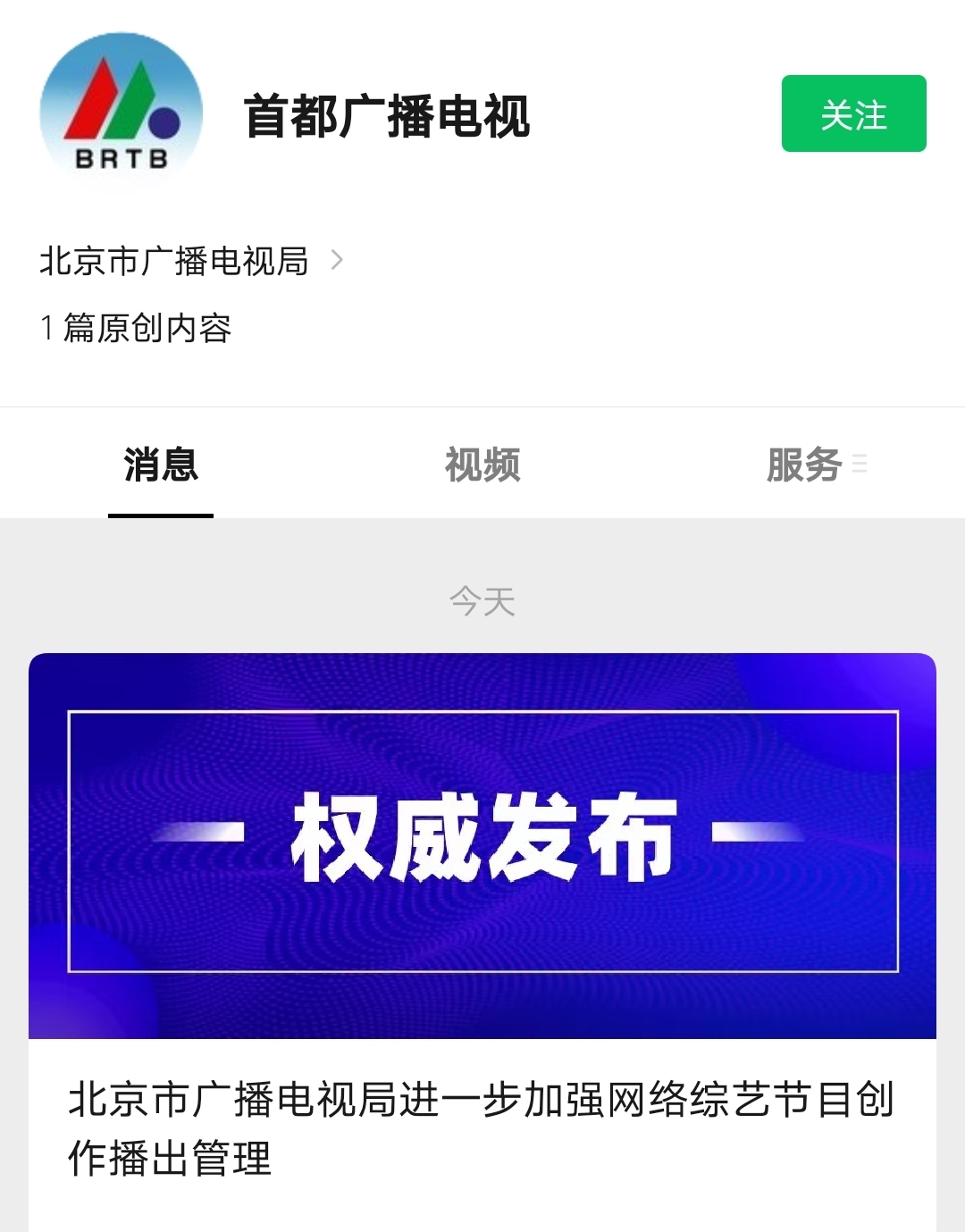This screenshot has width=965, height=1232.
Task: Select the 消息 tab
Action: [x=161, y=465]
